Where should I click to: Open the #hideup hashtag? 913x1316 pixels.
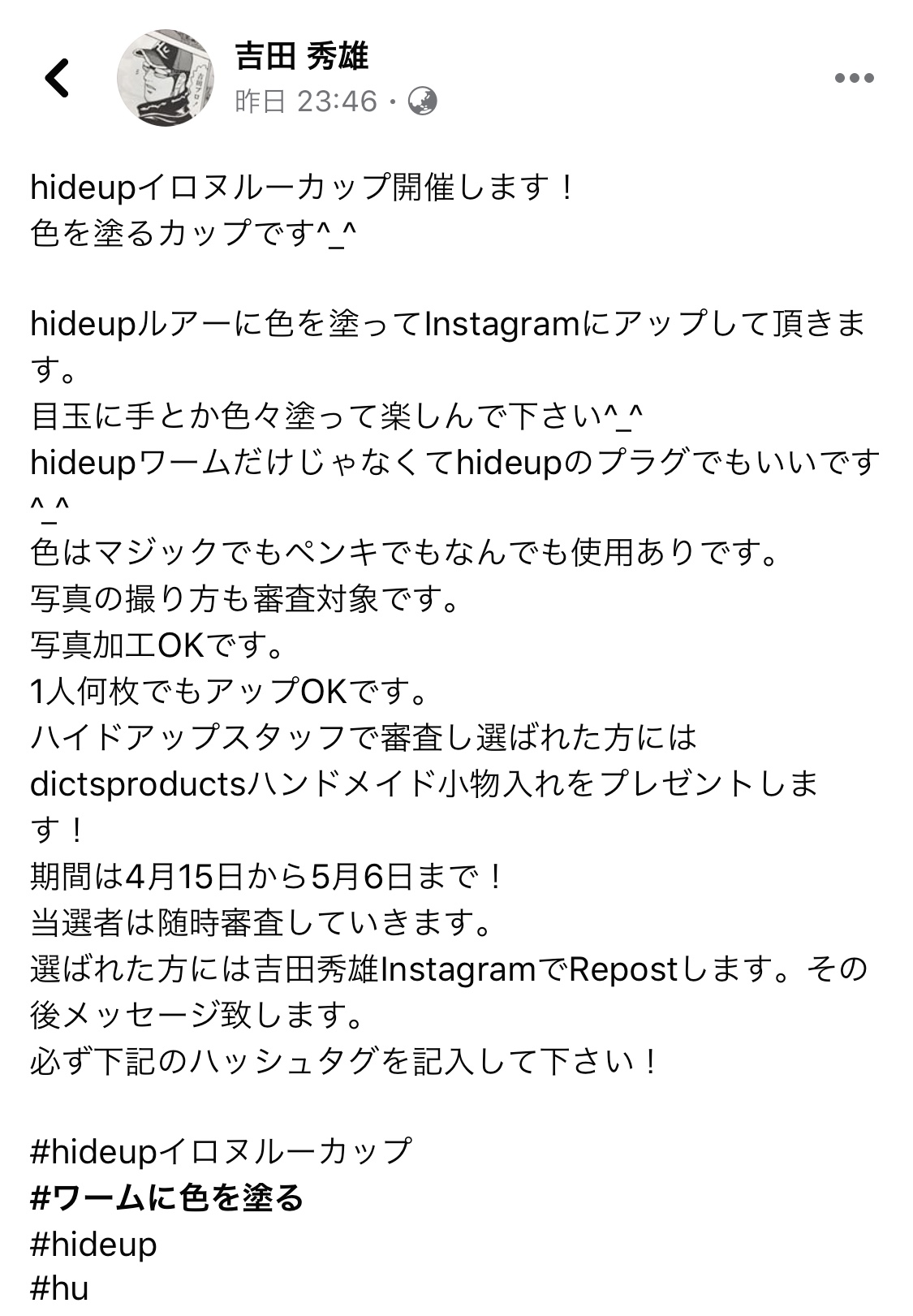[x=93, y=1244]
